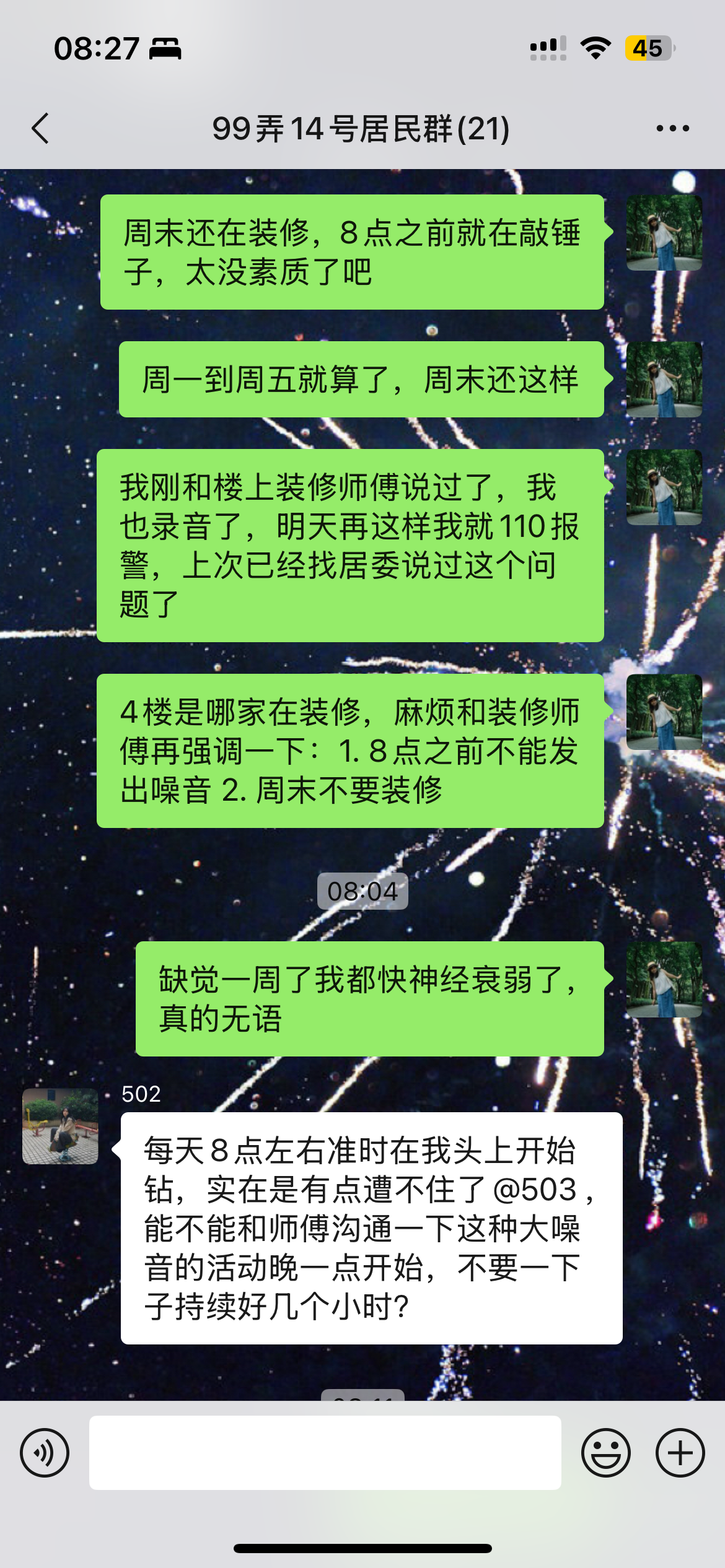Open group chat info via three-dot menu
This screenshot has height=1568, width=725.
pos(672,129)
